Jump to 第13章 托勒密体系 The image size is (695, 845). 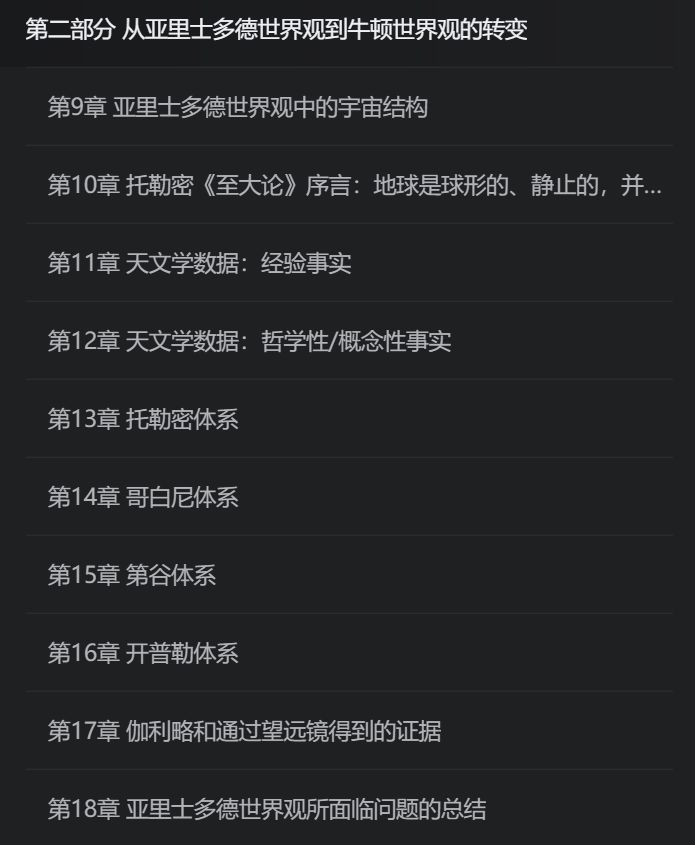(143, 419)
